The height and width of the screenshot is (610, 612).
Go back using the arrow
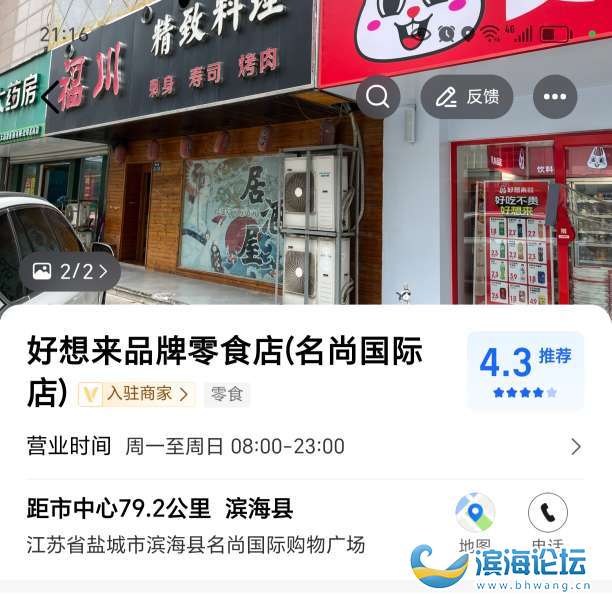[50, 96]
